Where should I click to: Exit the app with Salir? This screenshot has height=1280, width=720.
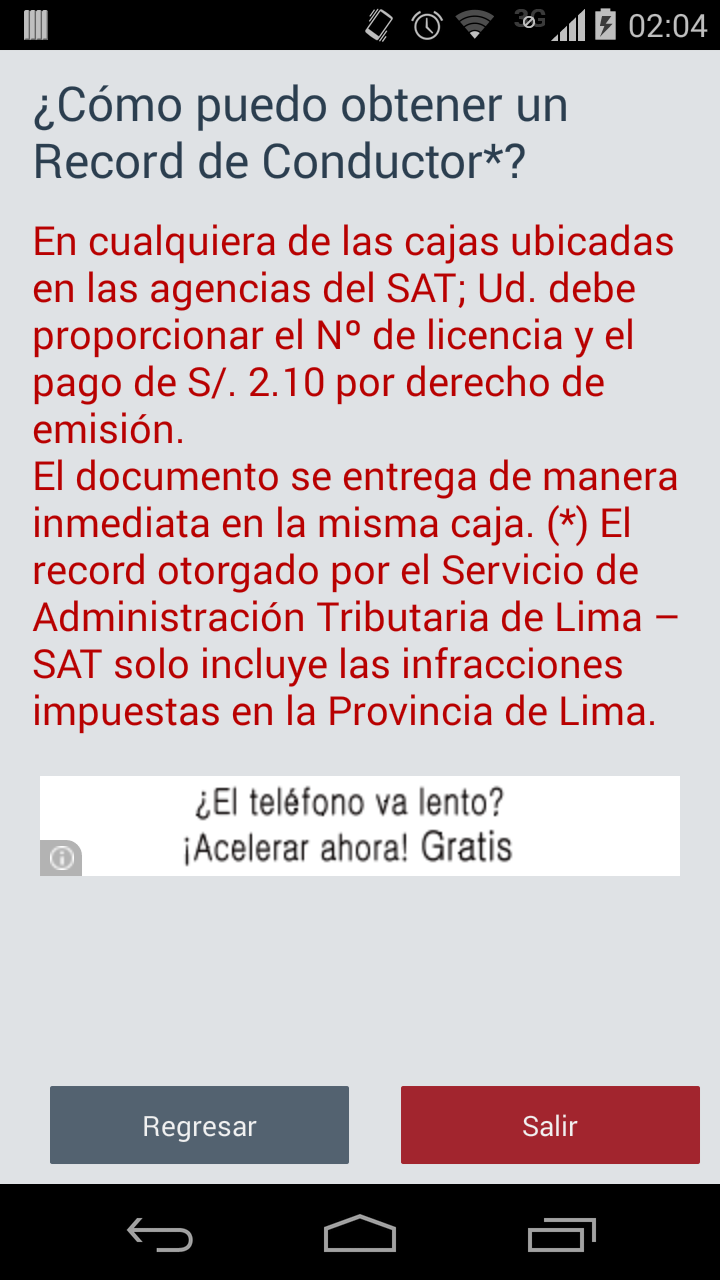pyautogui.click(x=550, y=1125)
